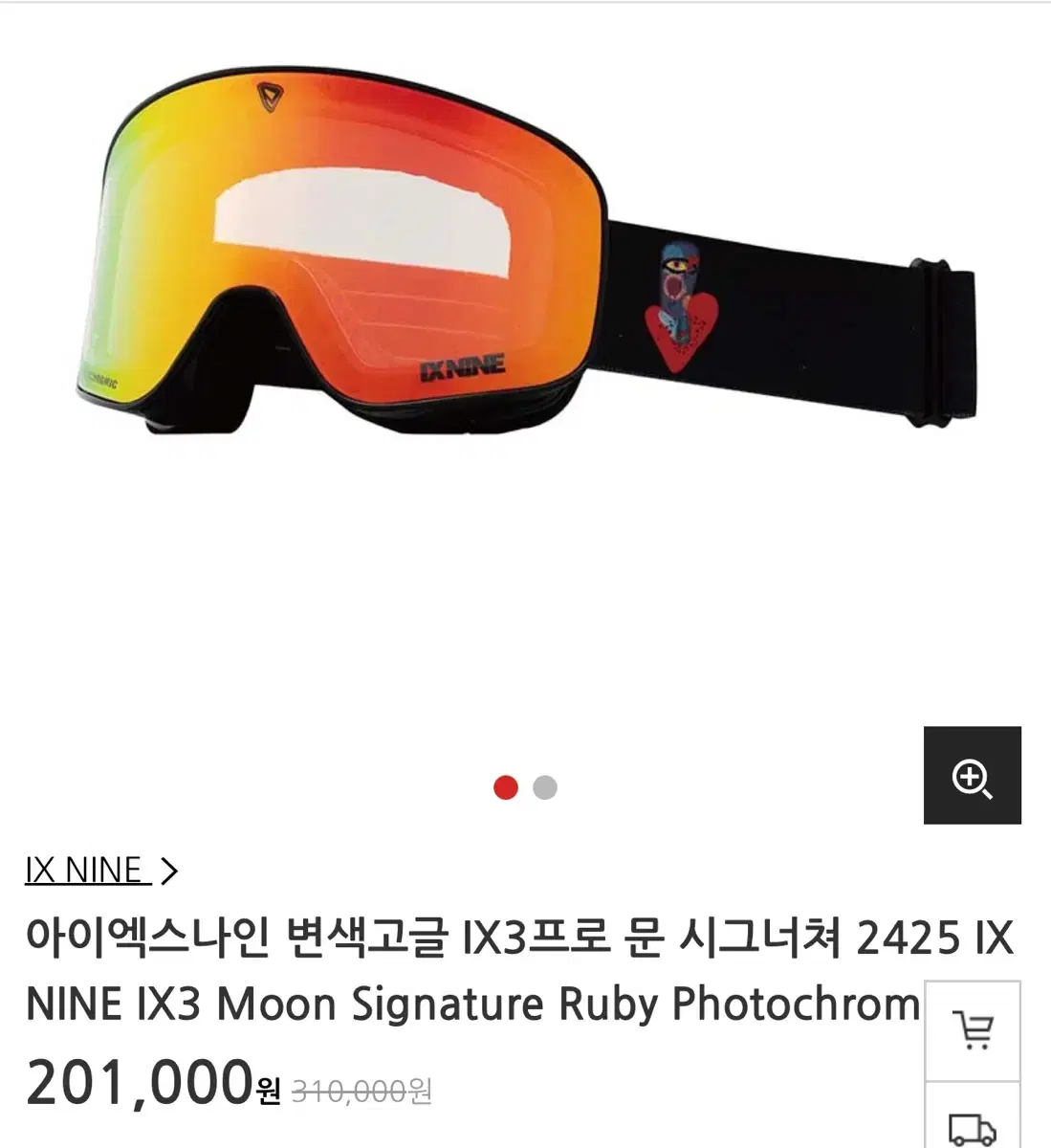The height and width of the screenshot is (1148, 1051).
Task: Click the magnifying glass zoom icon
Action: coord(974,778)
